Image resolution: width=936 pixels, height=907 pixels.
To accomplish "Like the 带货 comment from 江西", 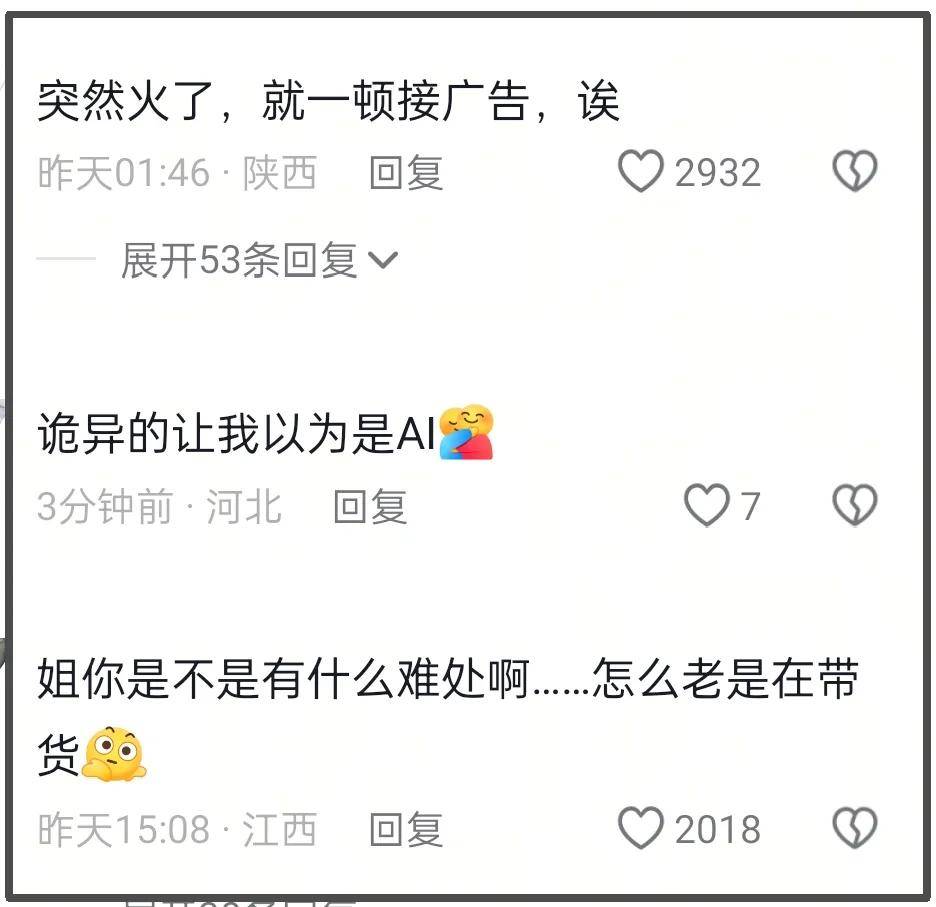I will [x=641, y=829].
